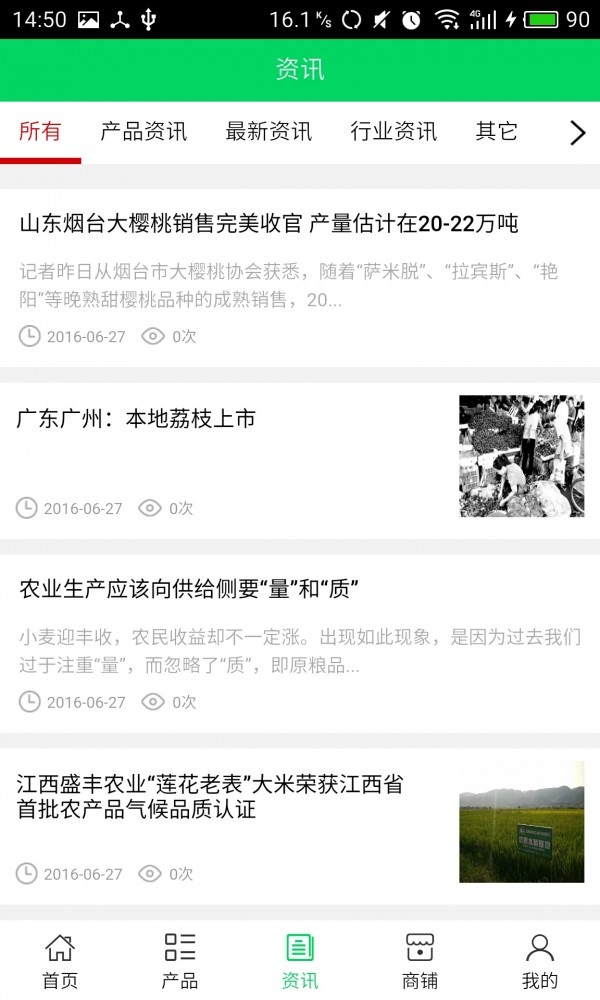Go to the 首页 home tab

[x=60, y=960]
